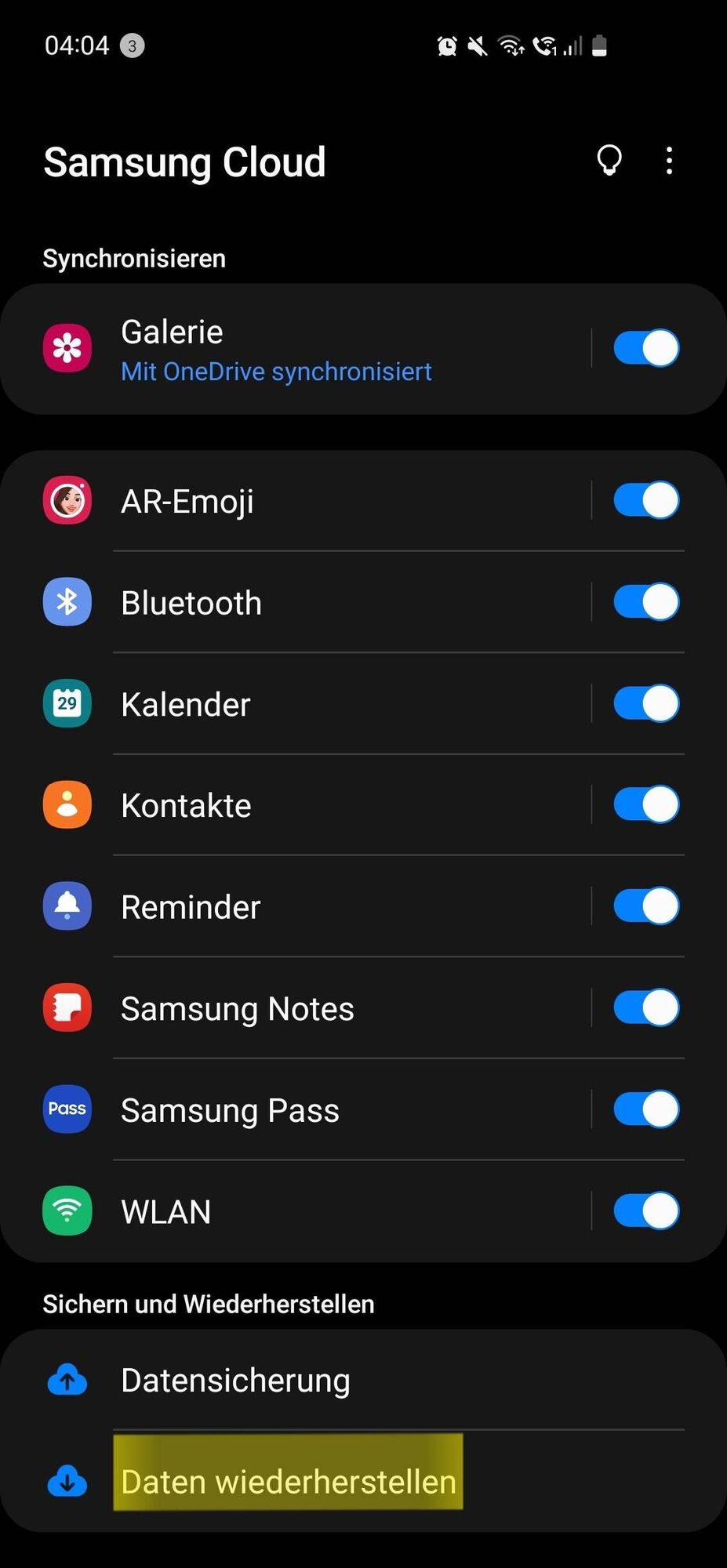The width and height of the screenshot is (727, 1568).
Task: Disable AR-Emoji sync toggle
Action: 645,500
